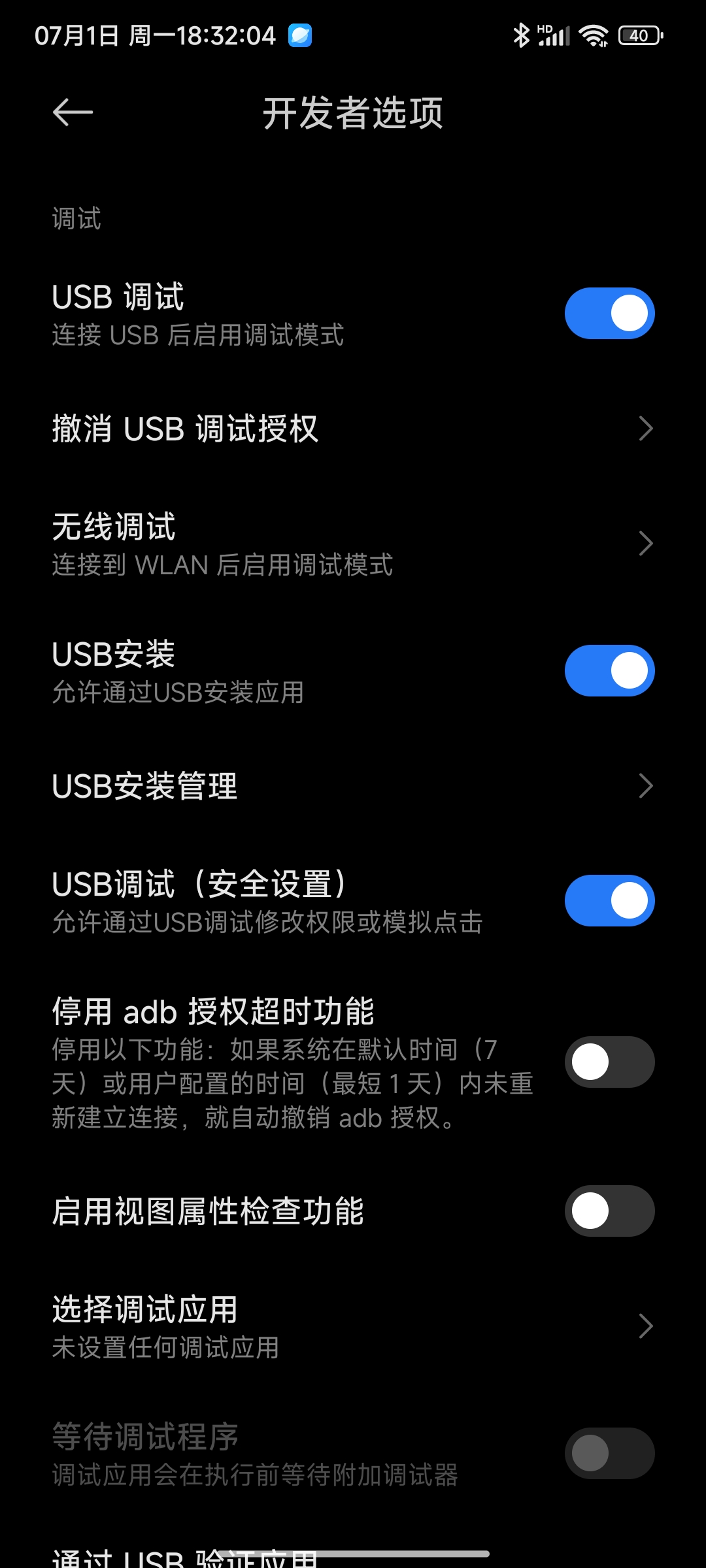The width and height of the screenshot is (706, 1568).
Task: Go back from 开发者选项
Action: click(x=73, y=112)
